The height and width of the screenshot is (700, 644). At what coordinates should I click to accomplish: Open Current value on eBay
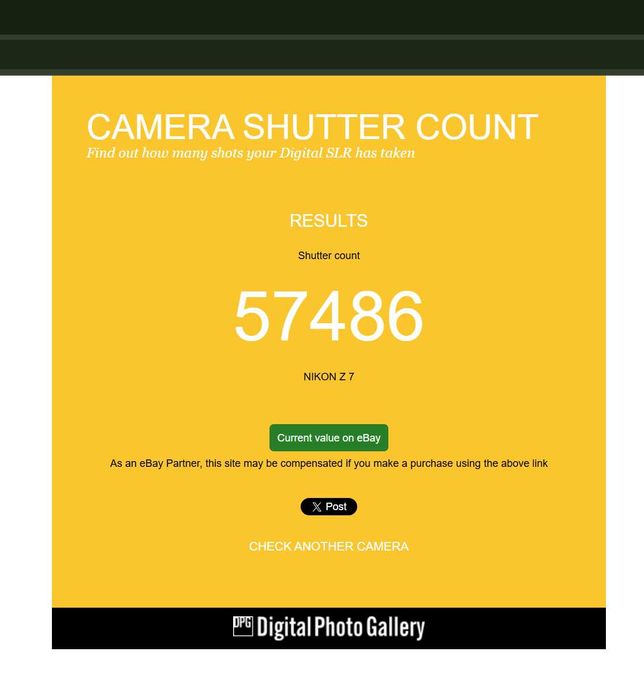pos(328,438)
